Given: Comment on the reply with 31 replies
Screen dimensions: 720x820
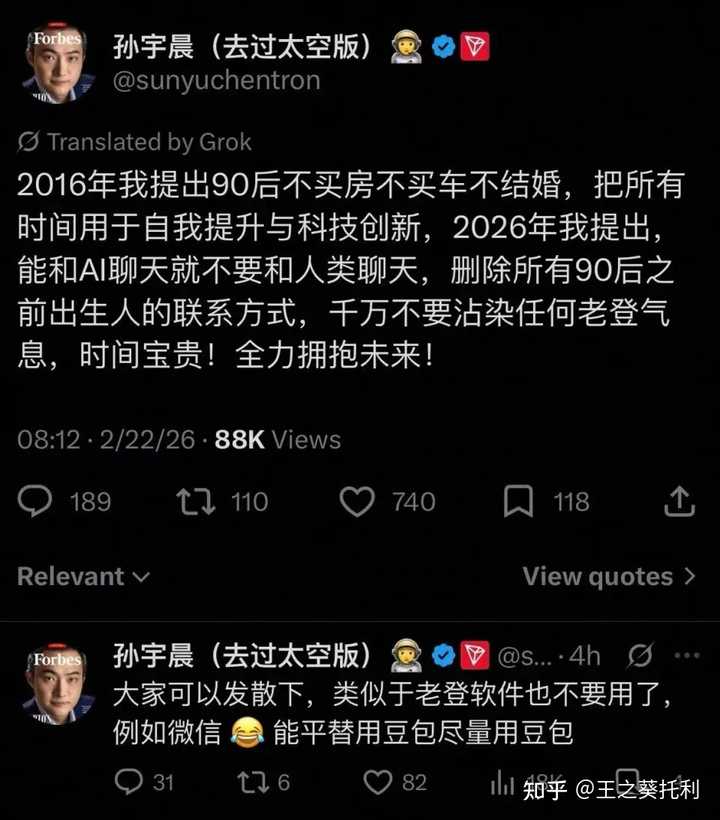Looking at the screenshot, I should [x=129, y=781].
